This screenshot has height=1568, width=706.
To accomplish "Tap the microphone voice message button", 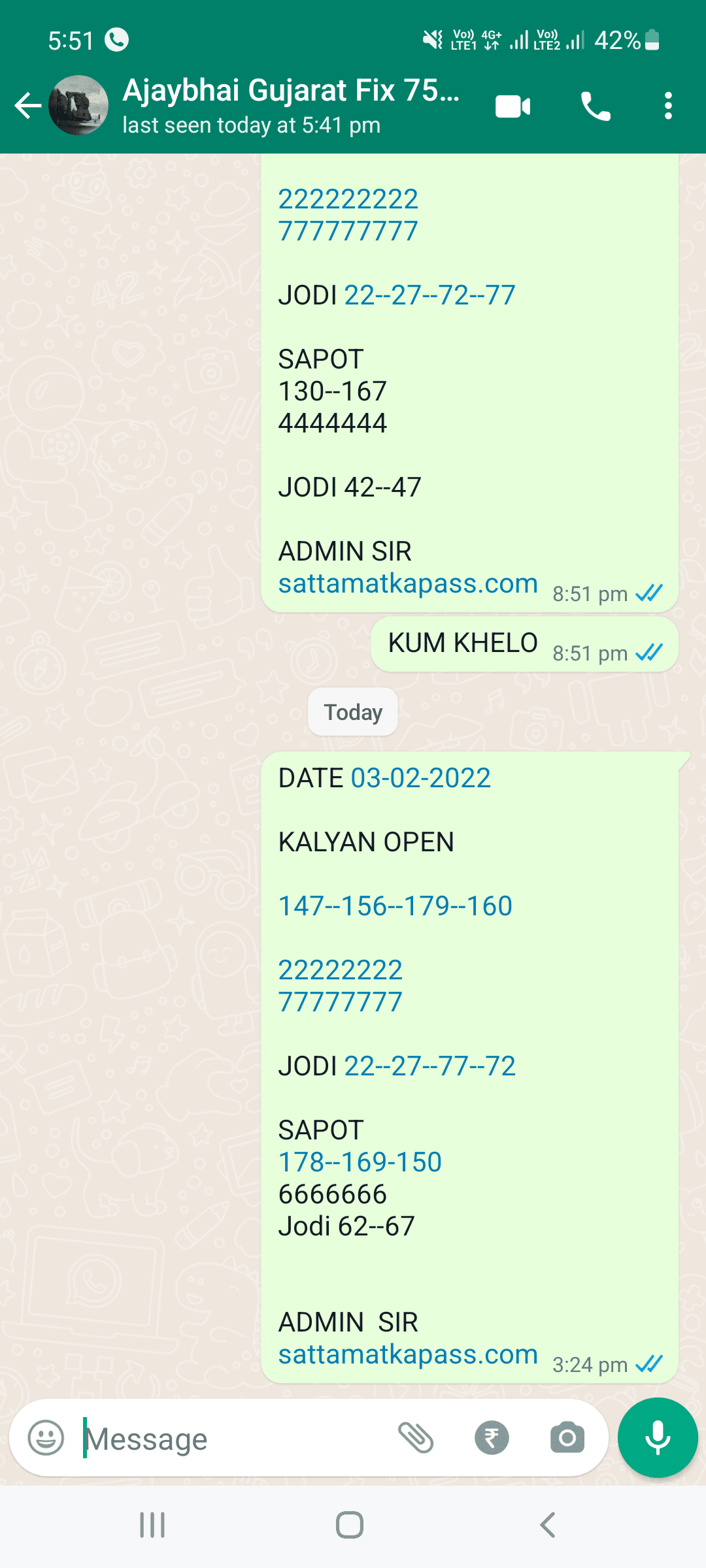I will (658, 1438).
